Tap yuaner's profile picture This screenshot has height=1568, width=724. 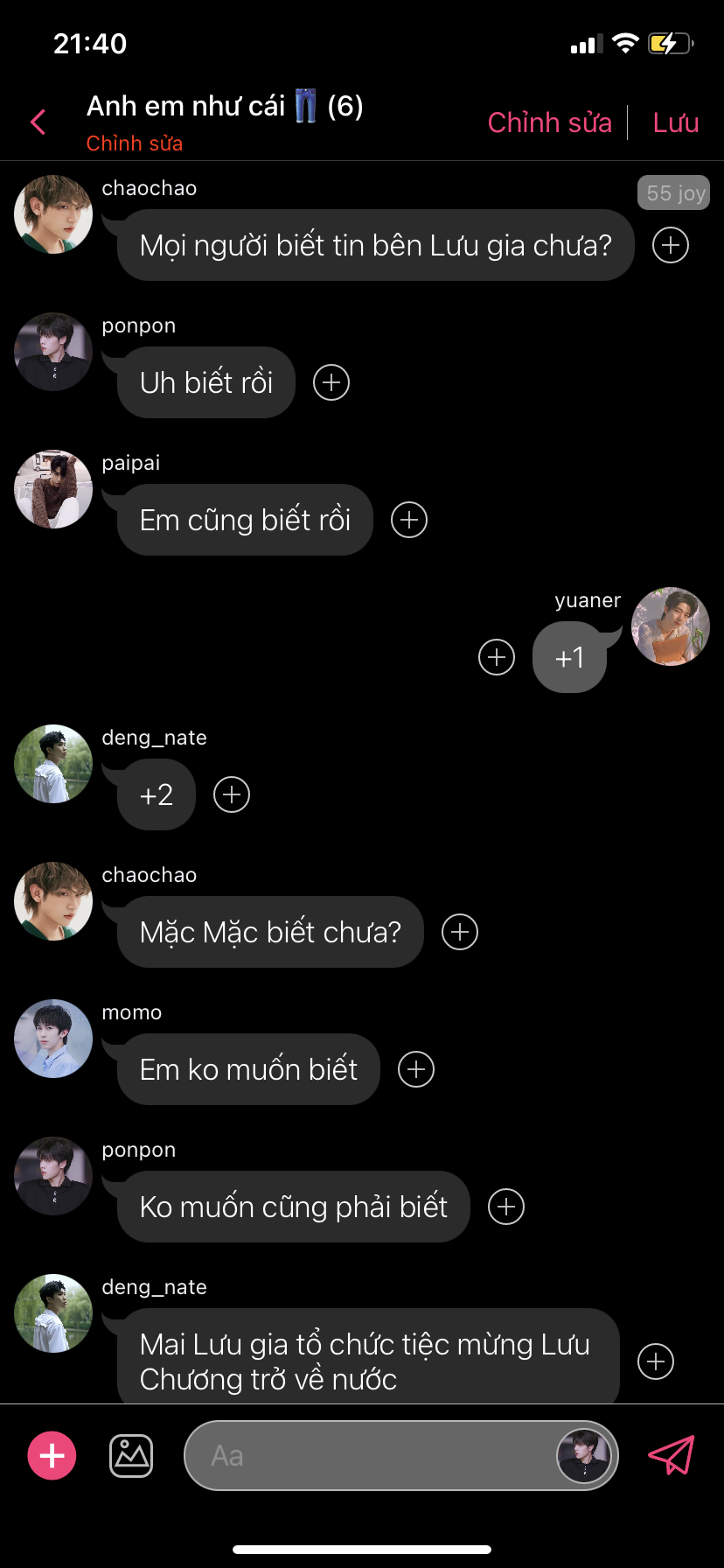coord(671,626)
